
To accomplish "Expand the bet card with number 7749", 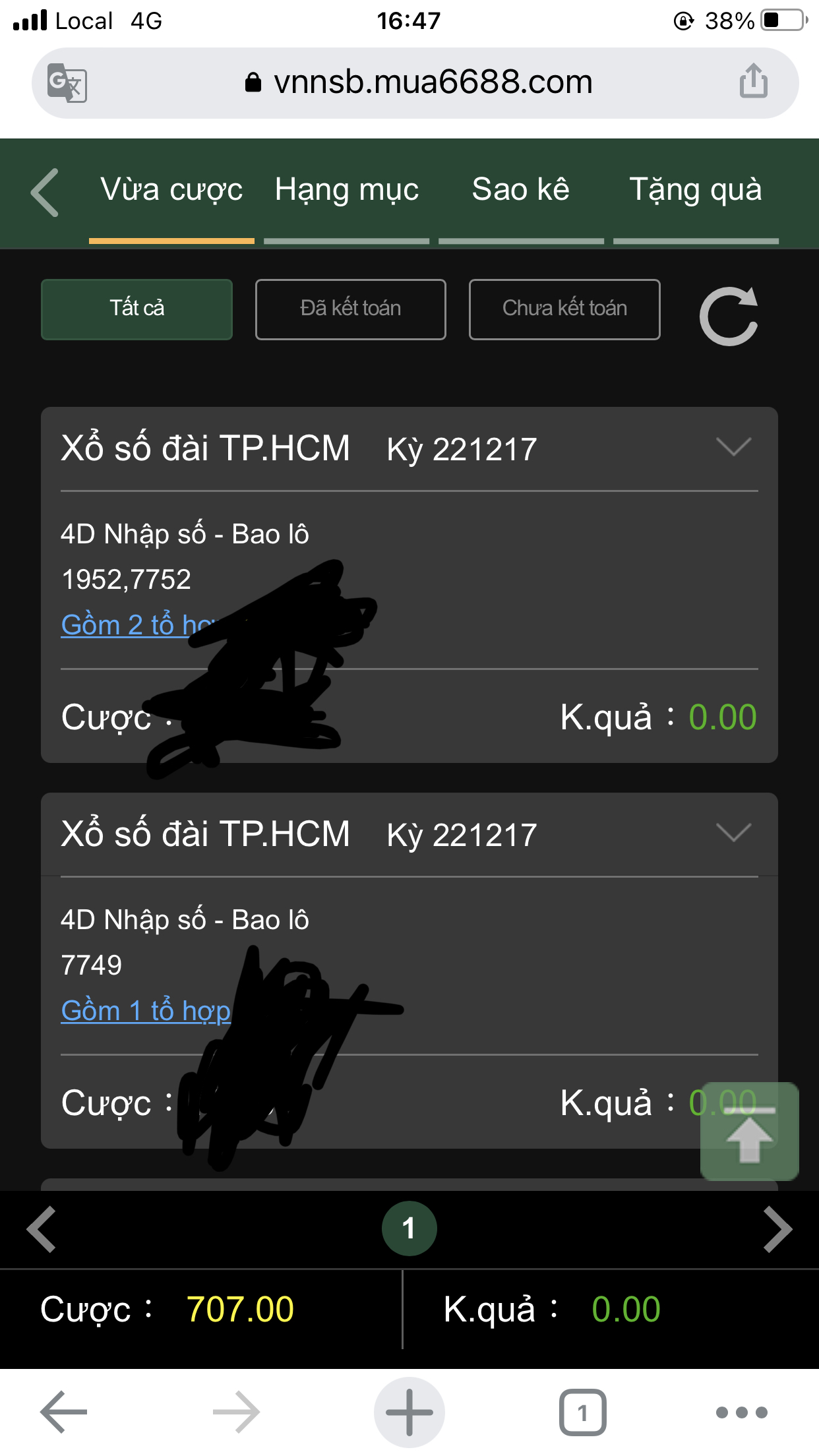I will click(x=733, y=834).
